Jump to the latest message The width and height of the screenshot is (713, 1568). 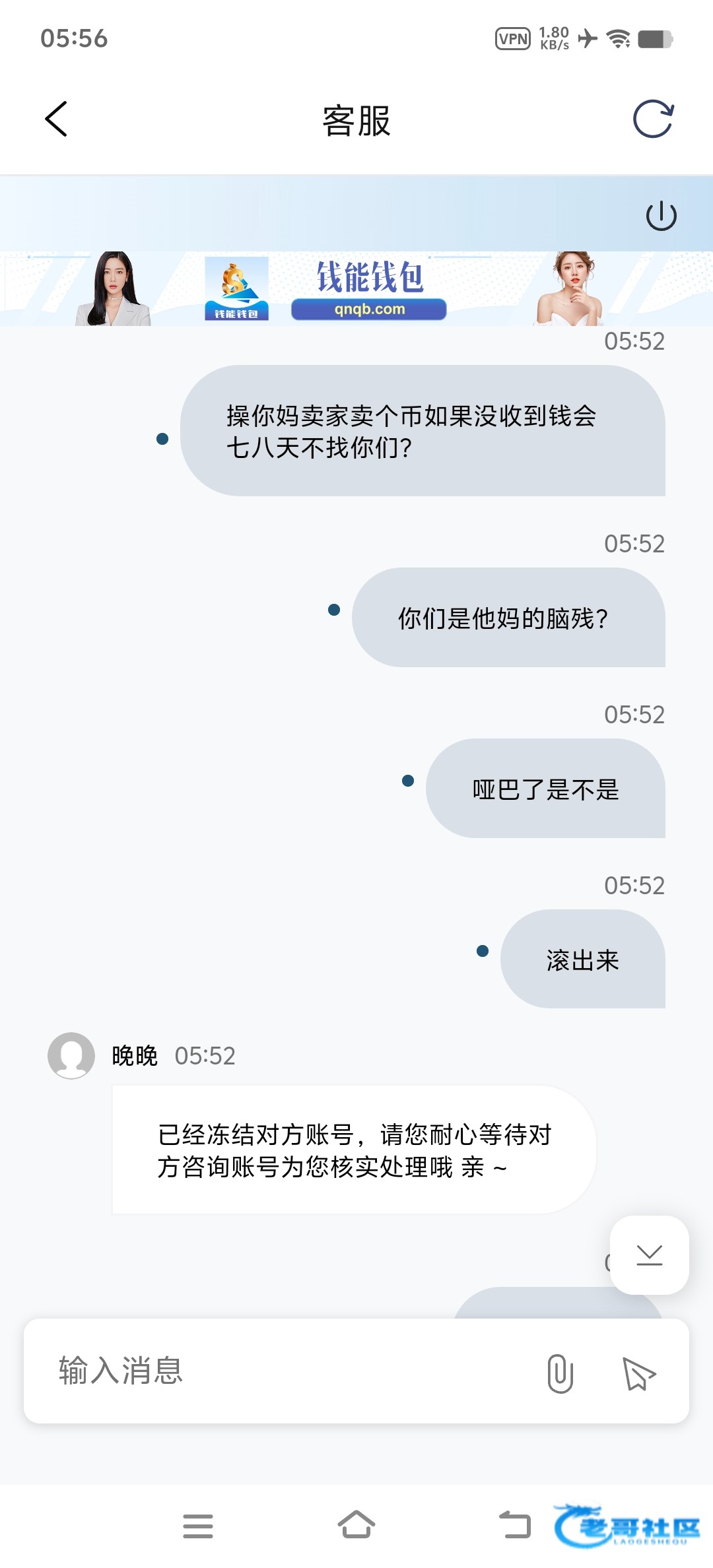649,1255
